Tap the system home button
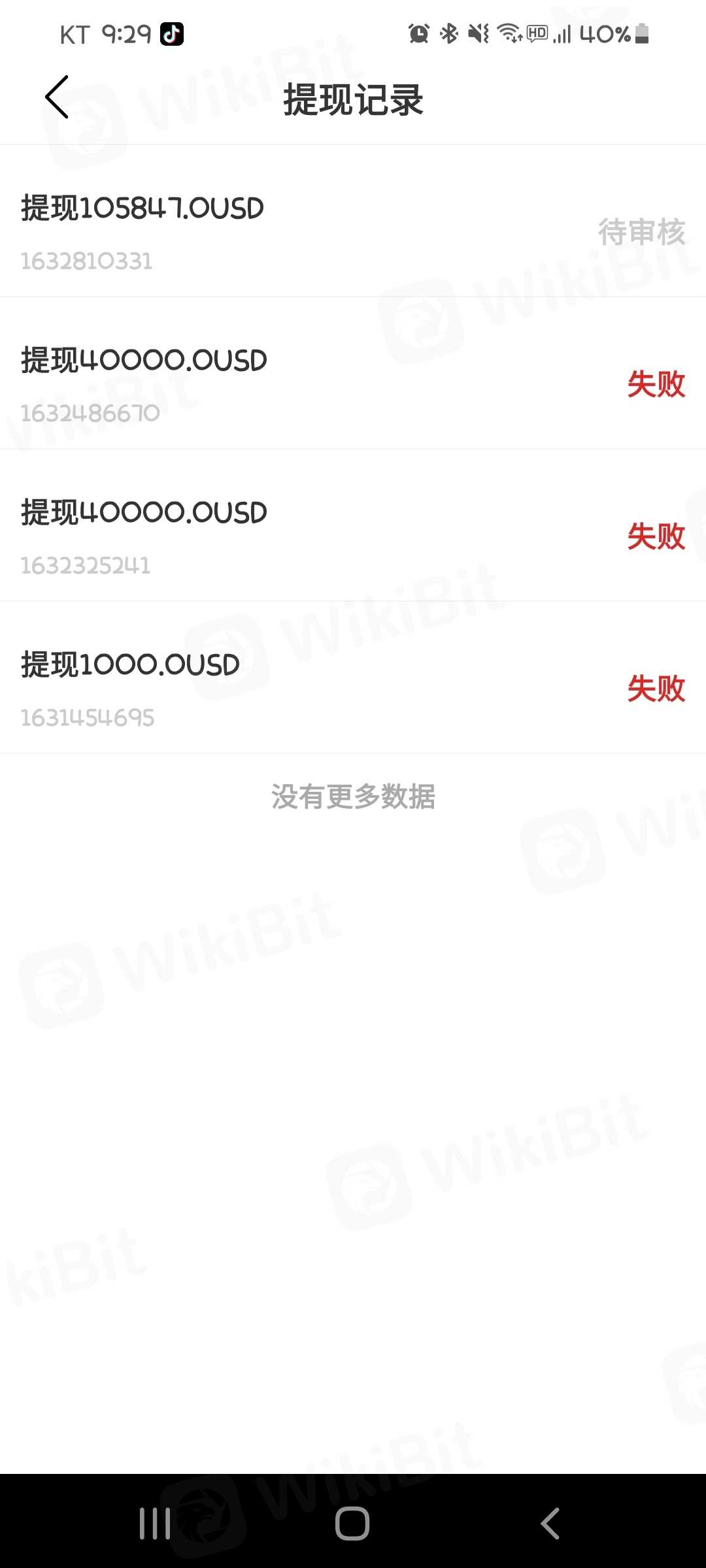The height and width of the screenshot is (1568, 706). pos(352,1523)
